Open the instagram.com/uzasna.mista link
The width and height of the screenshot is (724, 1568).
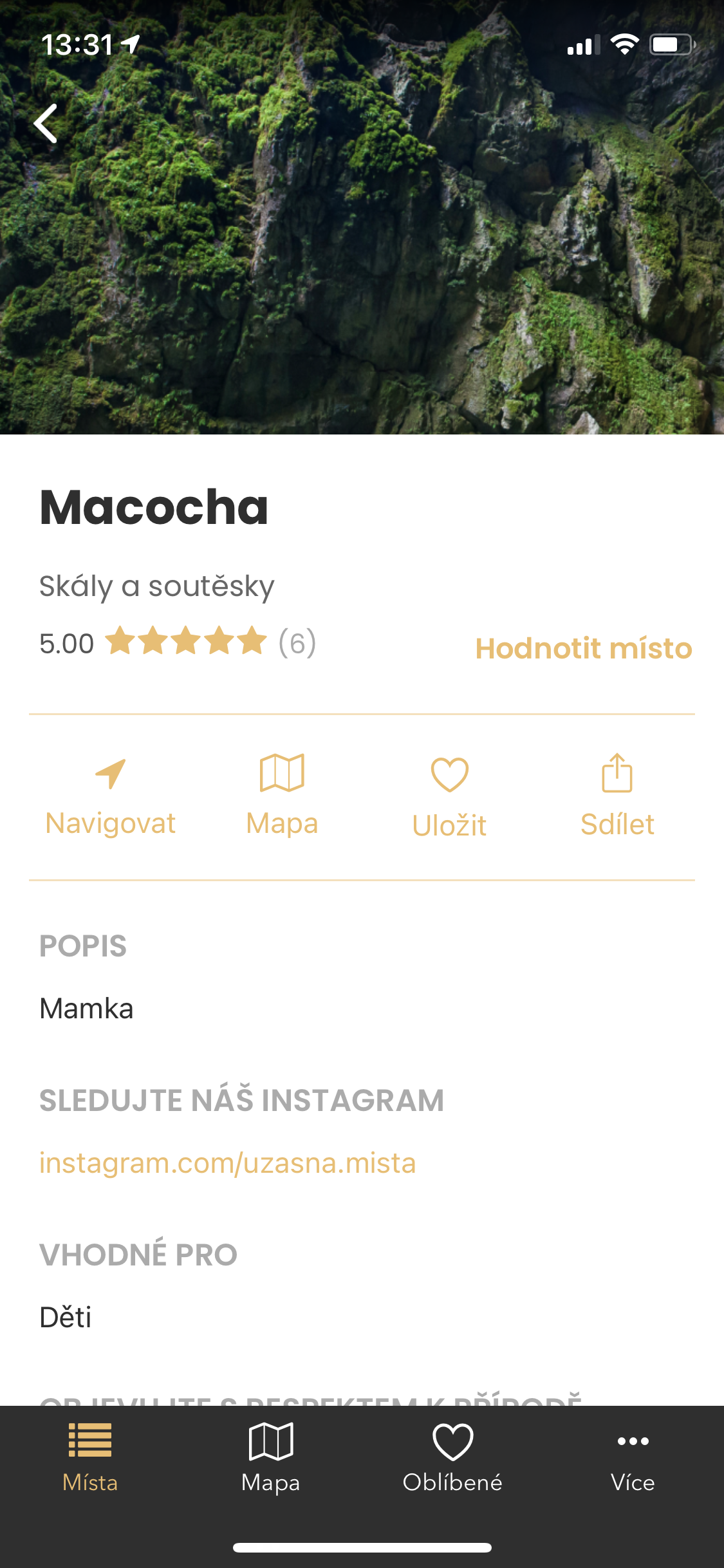227,1163
